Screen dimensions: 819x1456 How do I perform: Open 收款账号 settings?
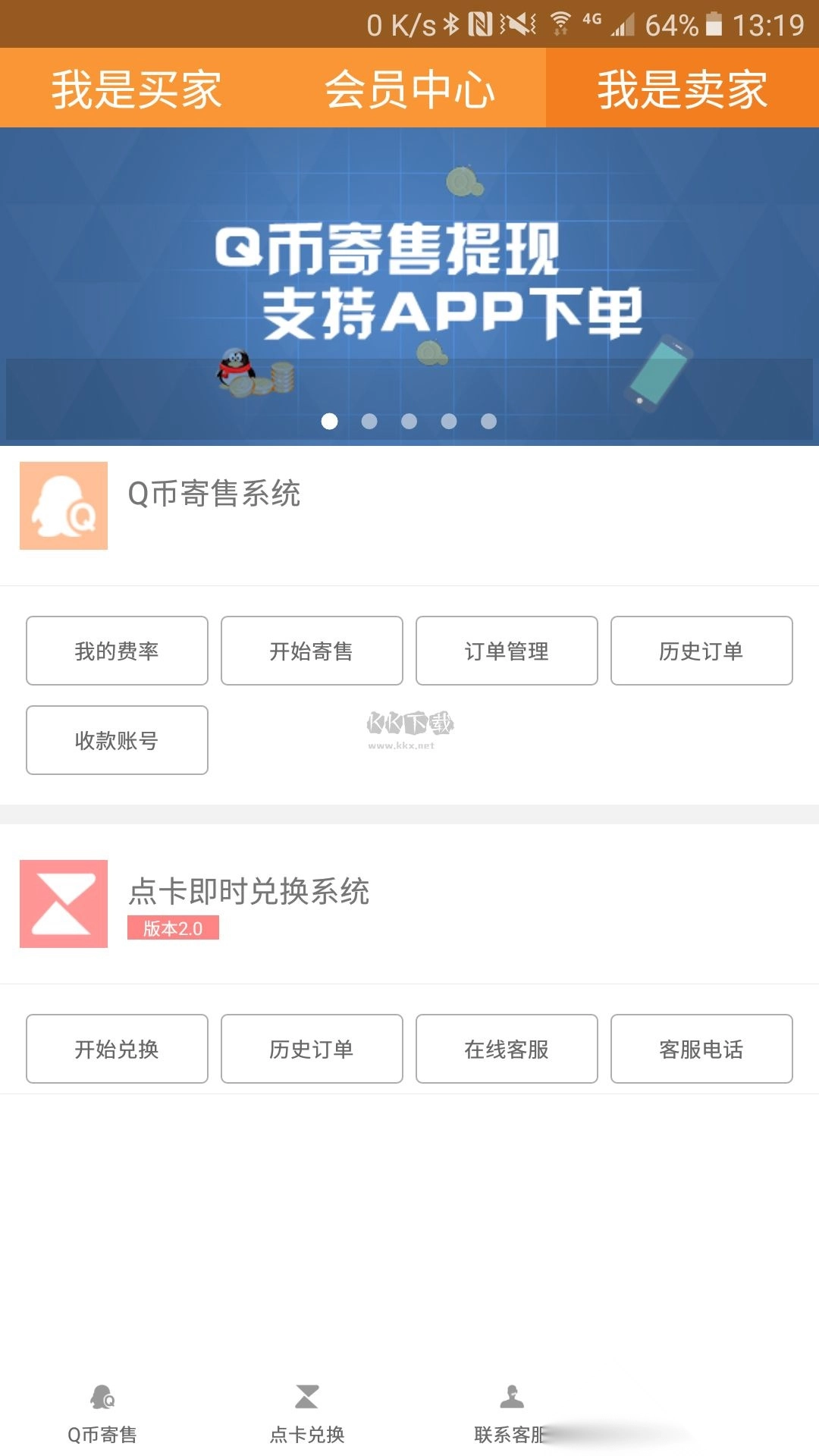coord(117,740)
